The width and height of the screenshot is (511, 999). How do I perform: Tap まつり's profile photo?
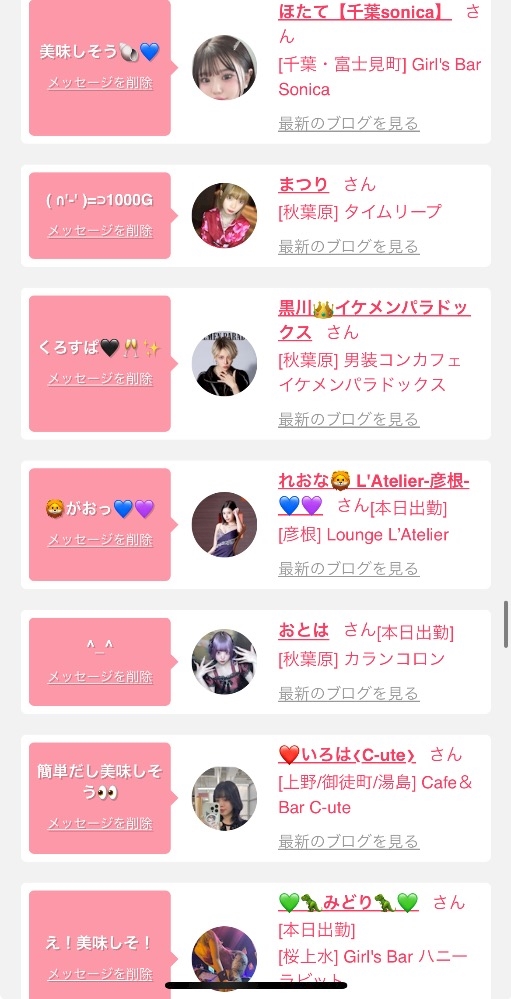coord(224,215)
